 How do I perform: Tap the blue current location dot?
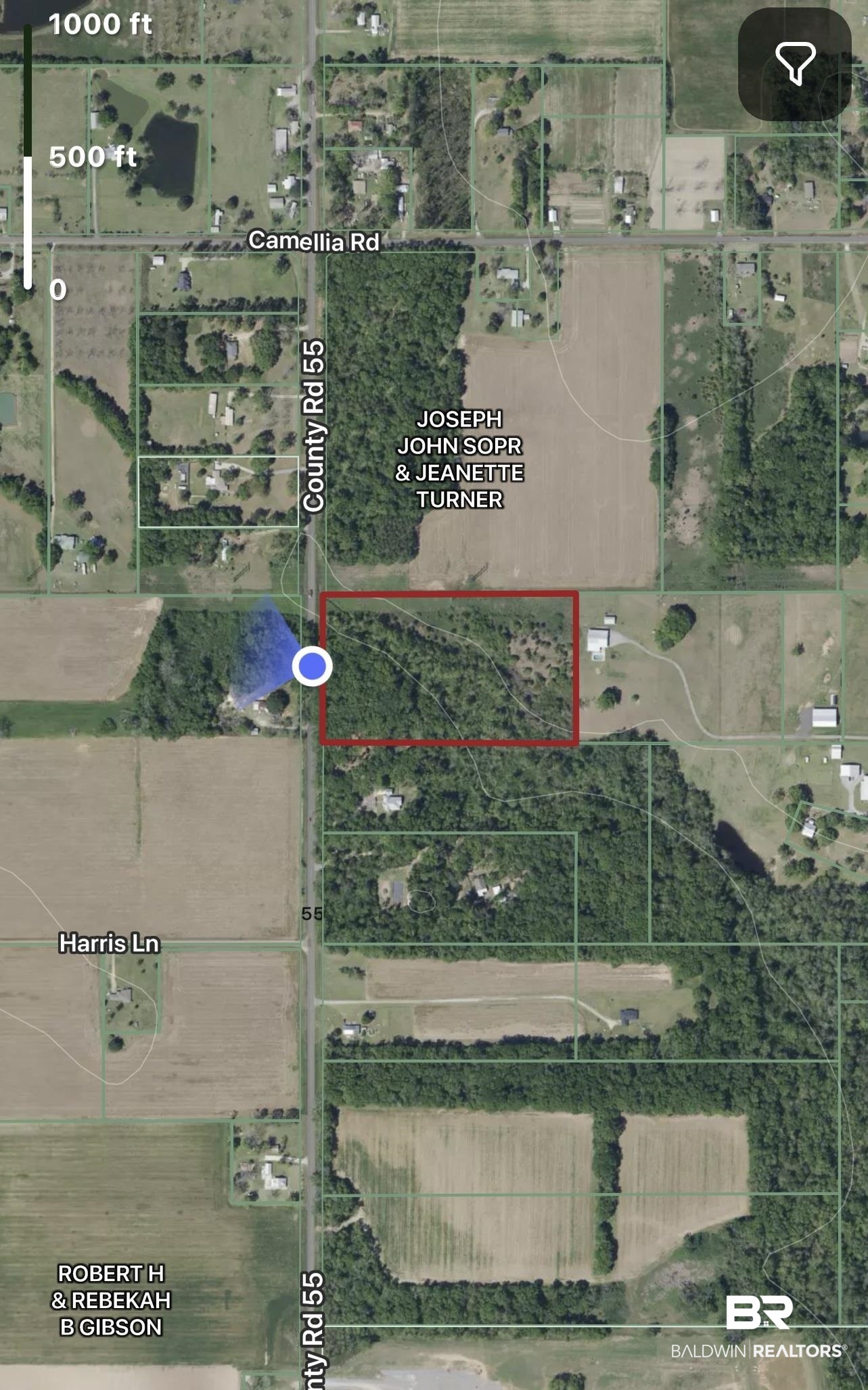(x=312, y=666)
